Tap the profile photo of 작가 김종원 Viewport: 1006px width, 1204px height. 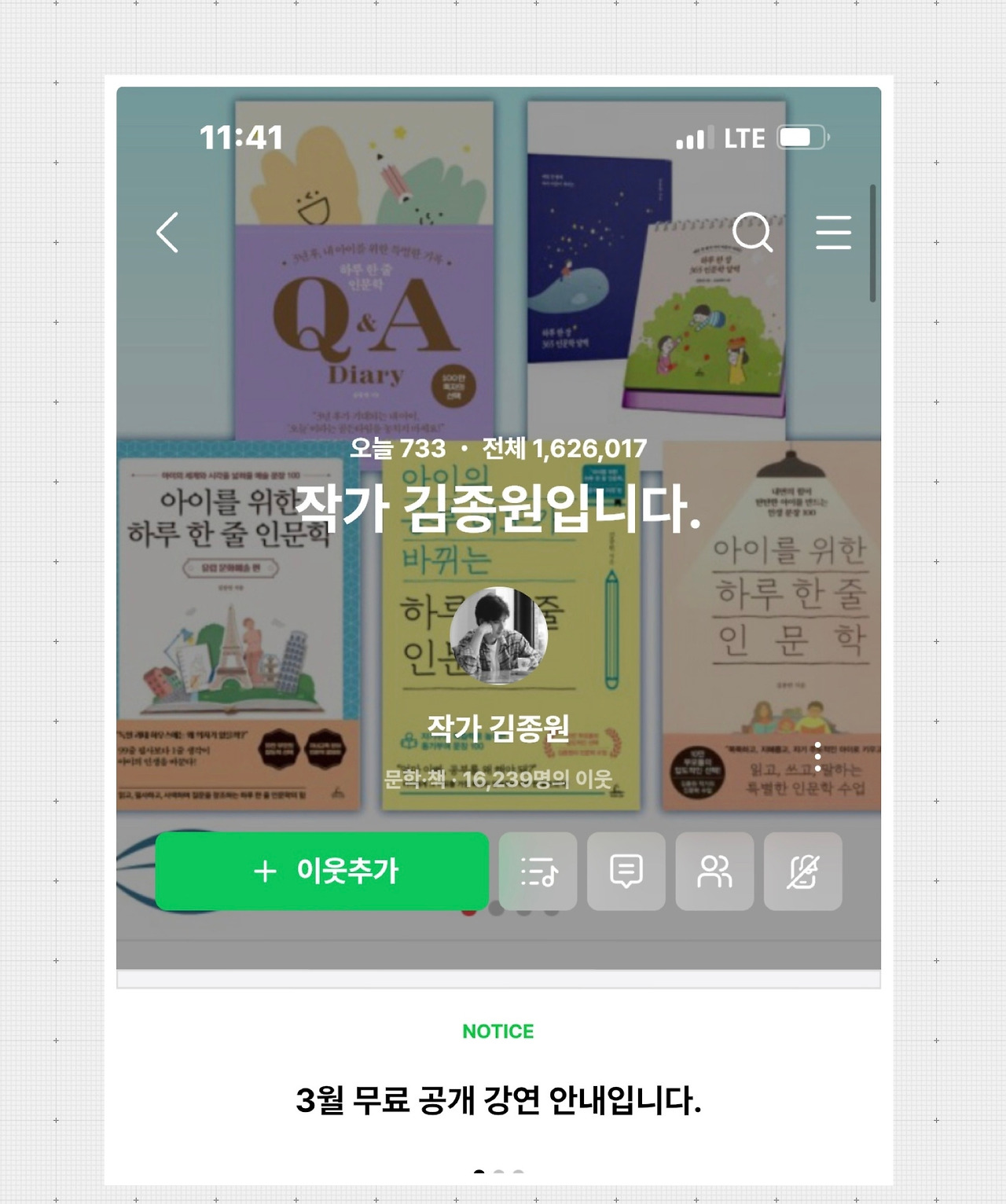[498, 636]
